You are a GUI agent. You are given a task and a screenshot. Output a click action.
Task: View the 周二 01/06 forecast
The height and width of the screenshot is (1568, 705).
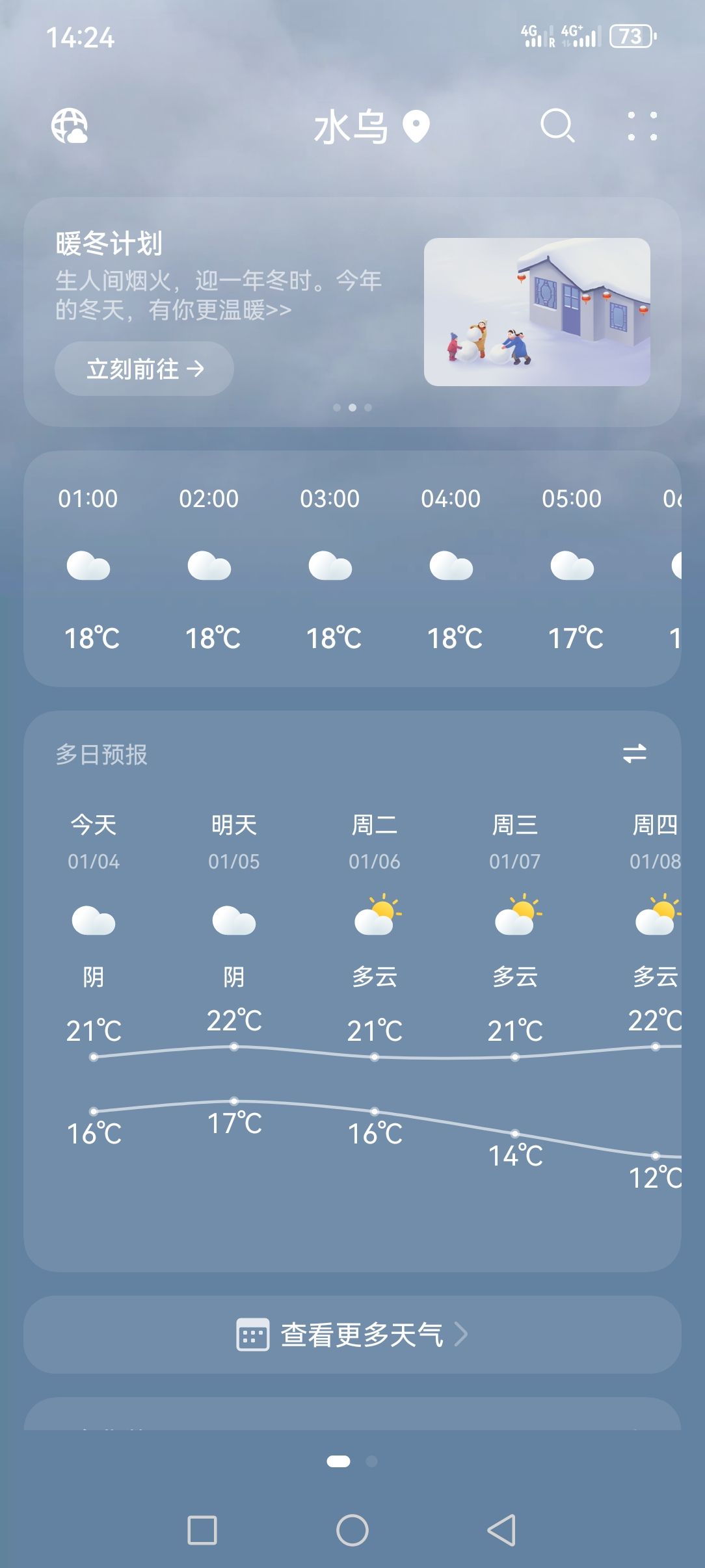point(375,975)
